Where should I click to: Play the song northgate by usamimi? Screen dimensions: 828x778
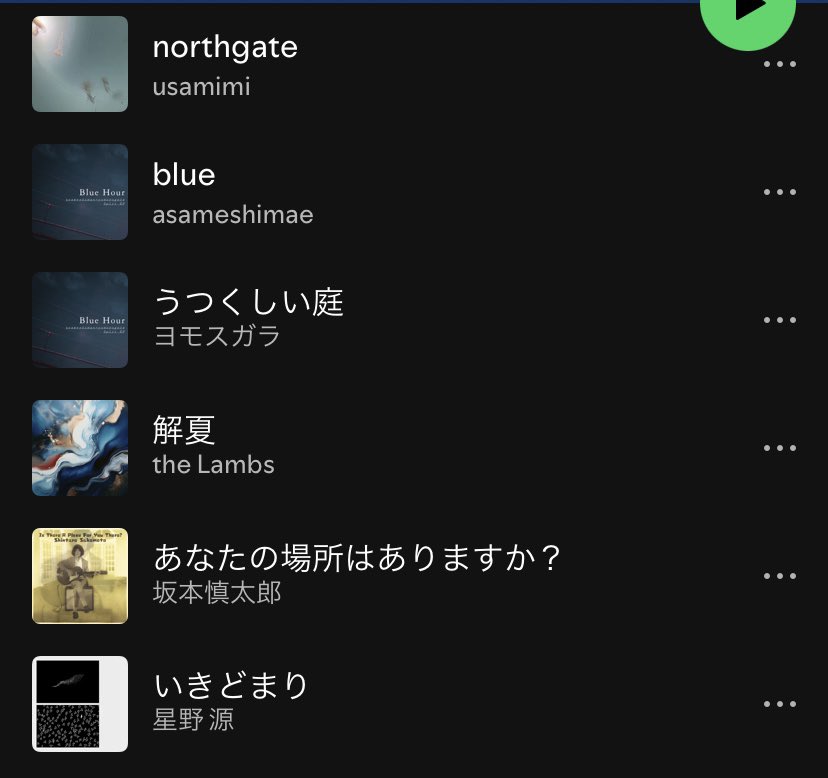click(x=225, y=64)
